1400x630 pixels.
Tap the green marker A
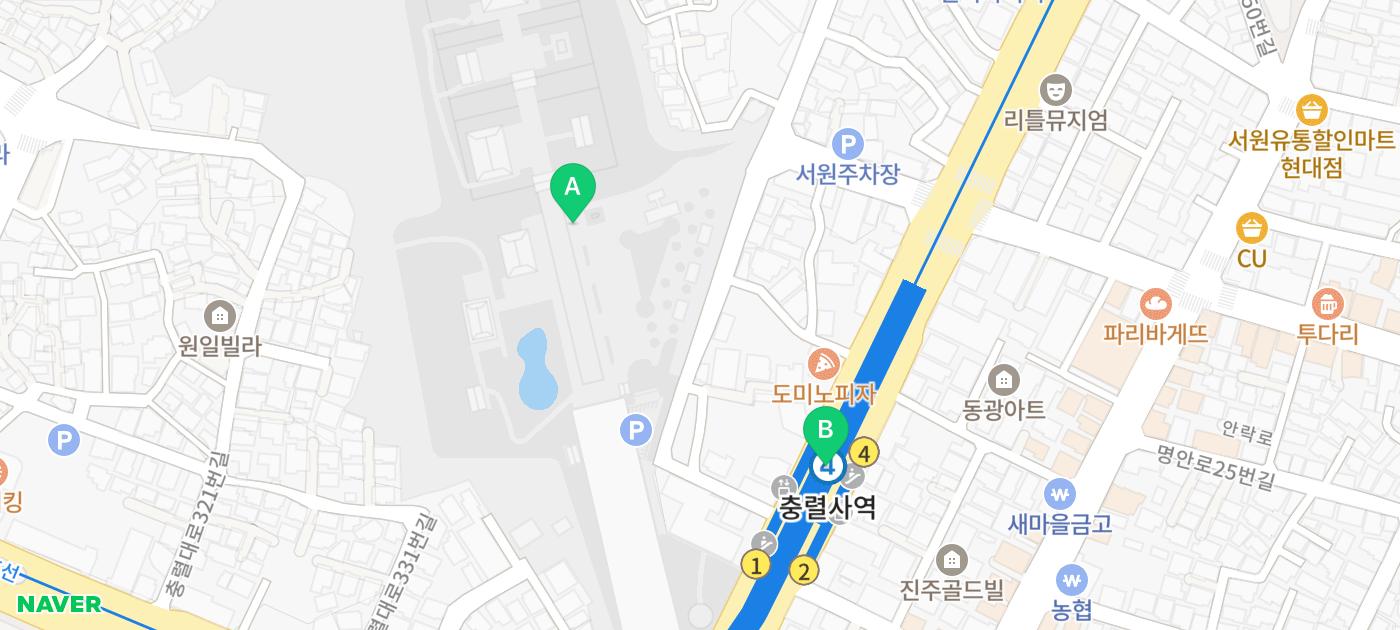(x=573, y=188)
